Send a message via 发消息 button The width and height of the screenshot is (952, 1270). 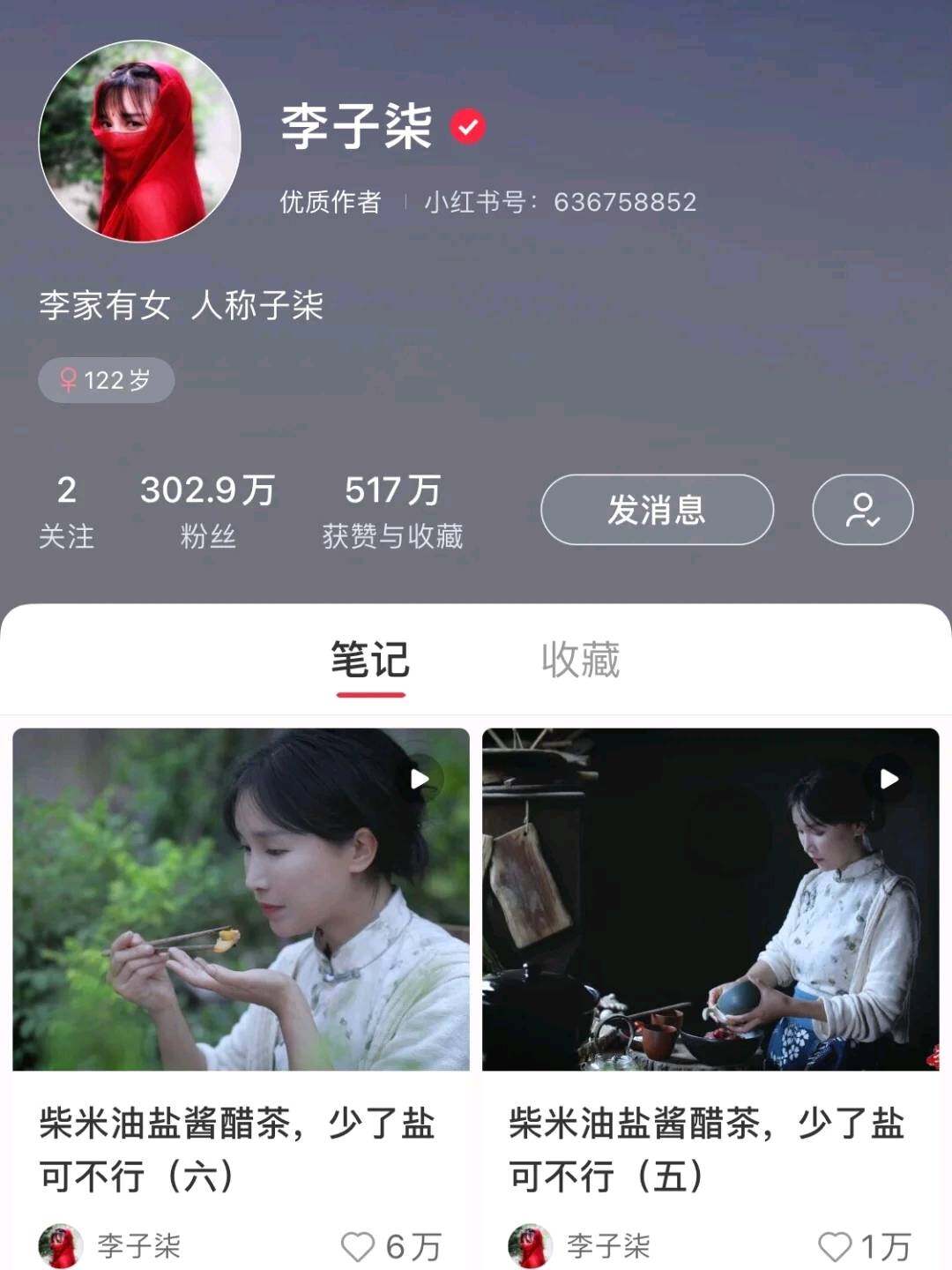[x=657, y=510]
